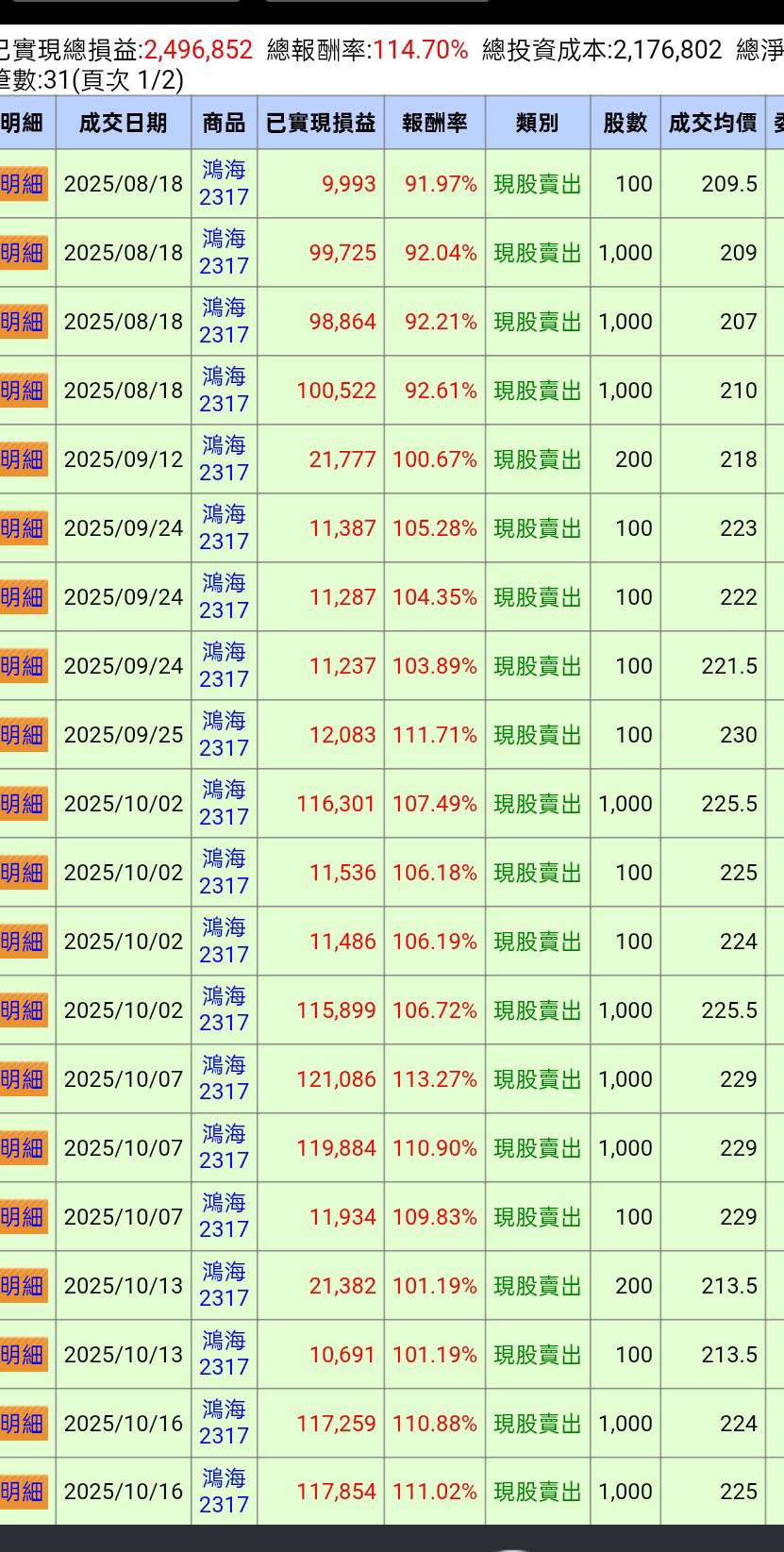
Task: Show 明細 for the 21,382 profit trade
Action: 24,1286
